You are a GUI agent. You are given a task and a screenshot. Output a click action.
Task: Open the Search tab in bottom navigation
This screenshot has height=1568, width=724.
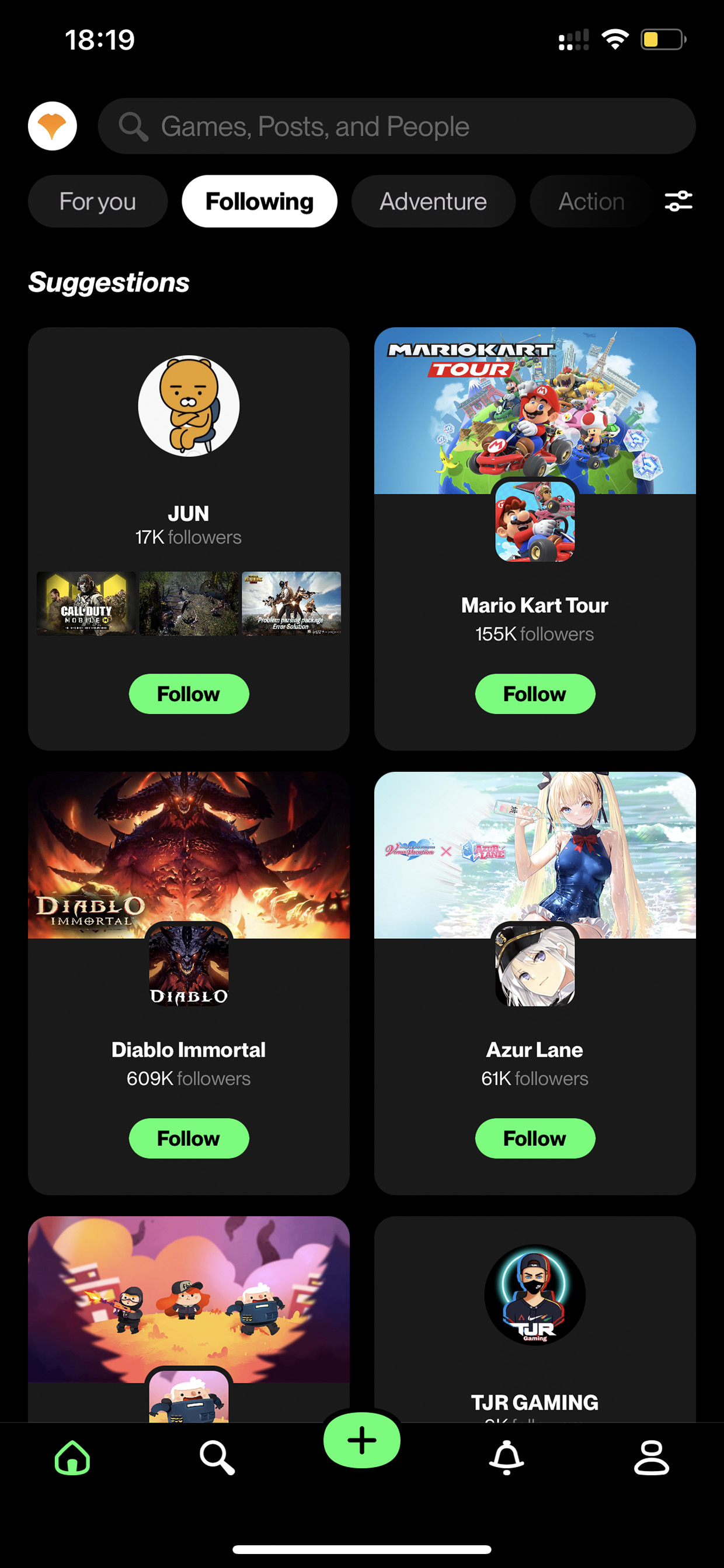click(217, 1458)
